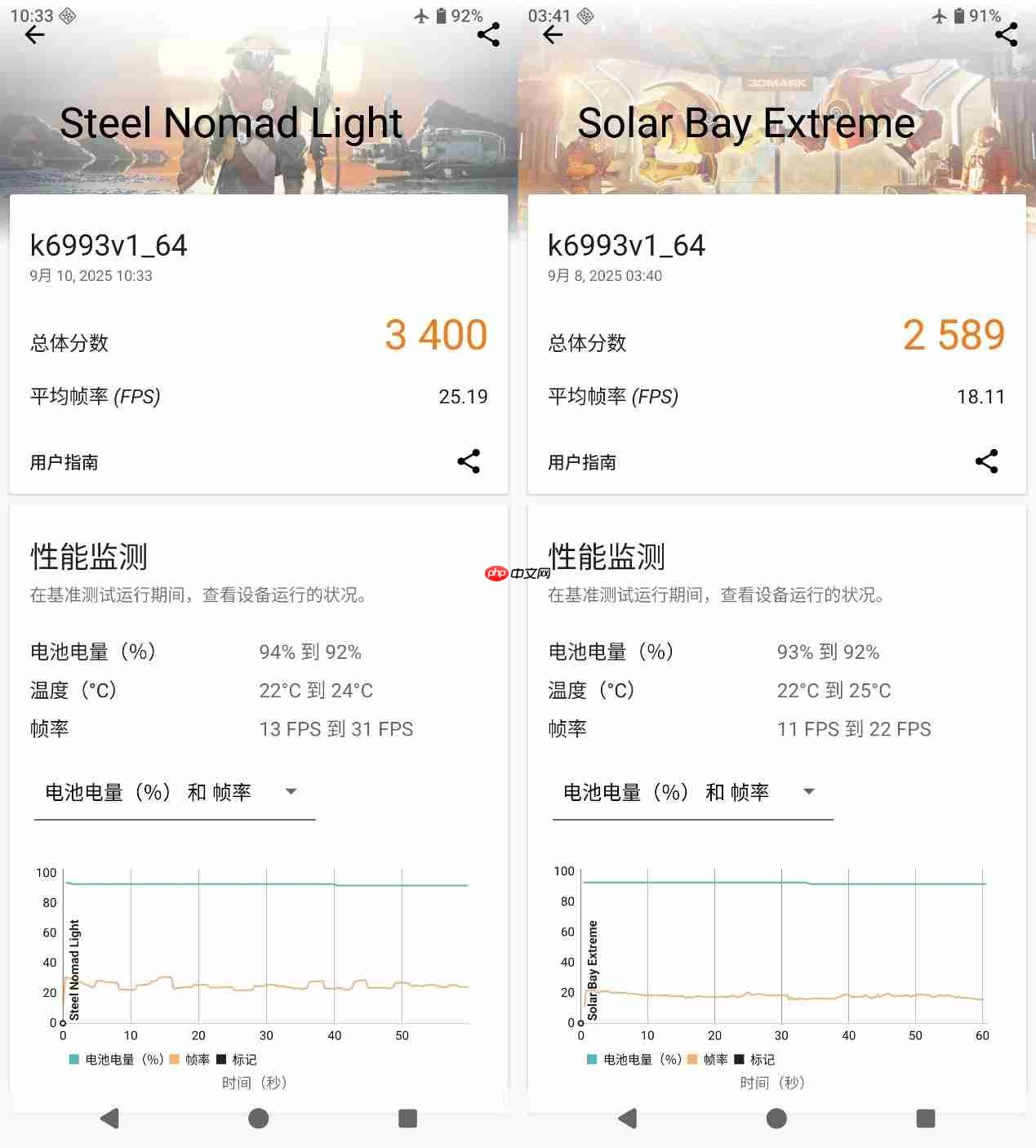Toggle the 帧率 legend under Solar Bay chart

tap(714, 1059)
